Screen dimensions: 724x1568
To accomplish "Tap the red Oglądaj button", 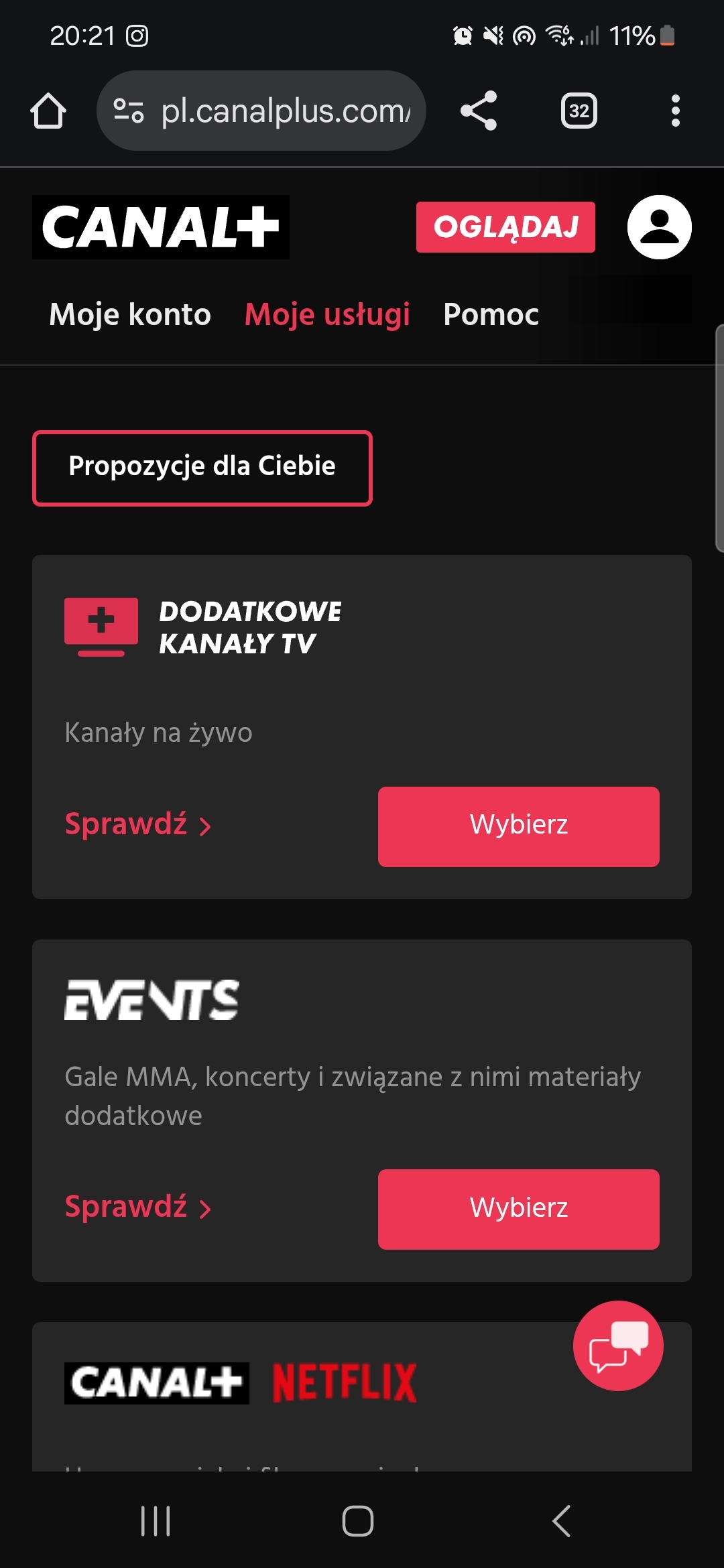I will (x=505, y=227).
